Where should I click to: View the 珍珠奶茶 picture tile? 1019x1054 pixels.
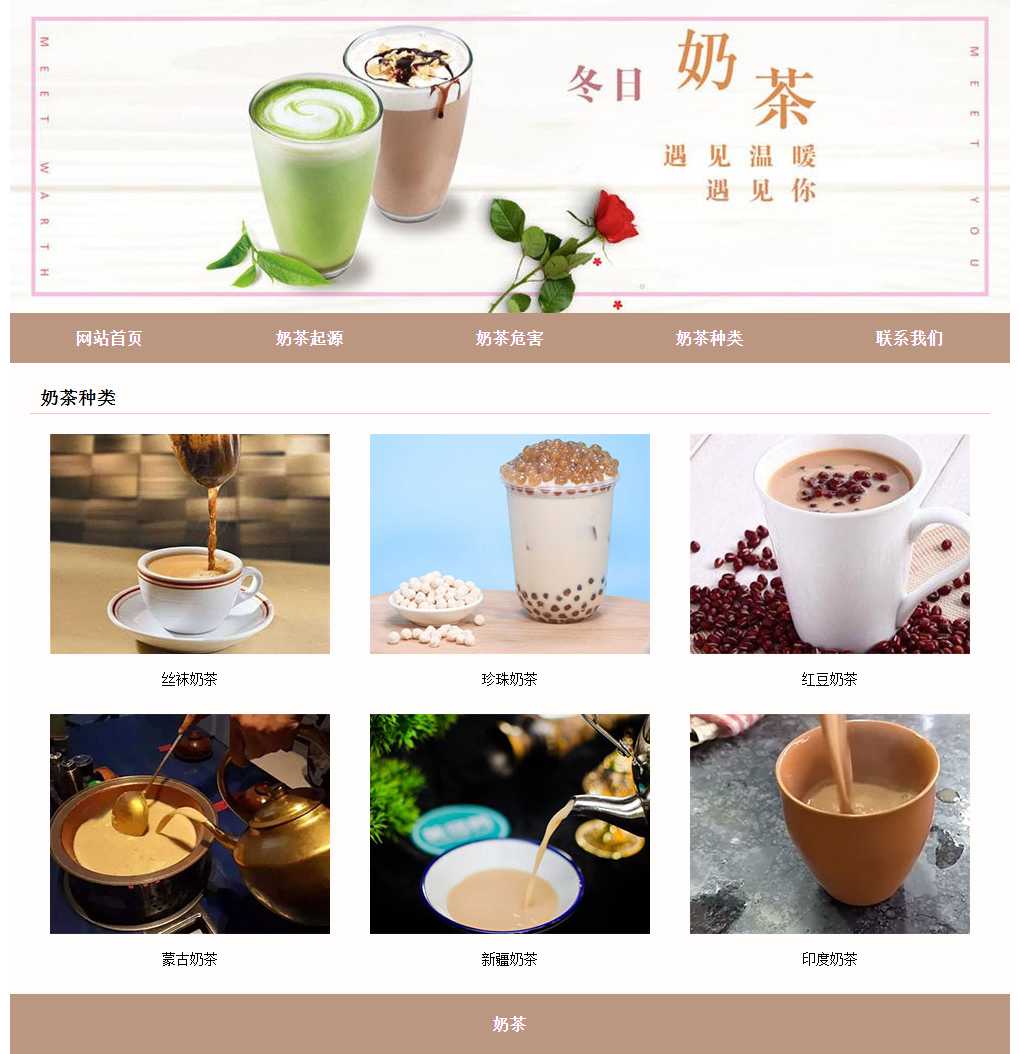[x=510, y=544]
